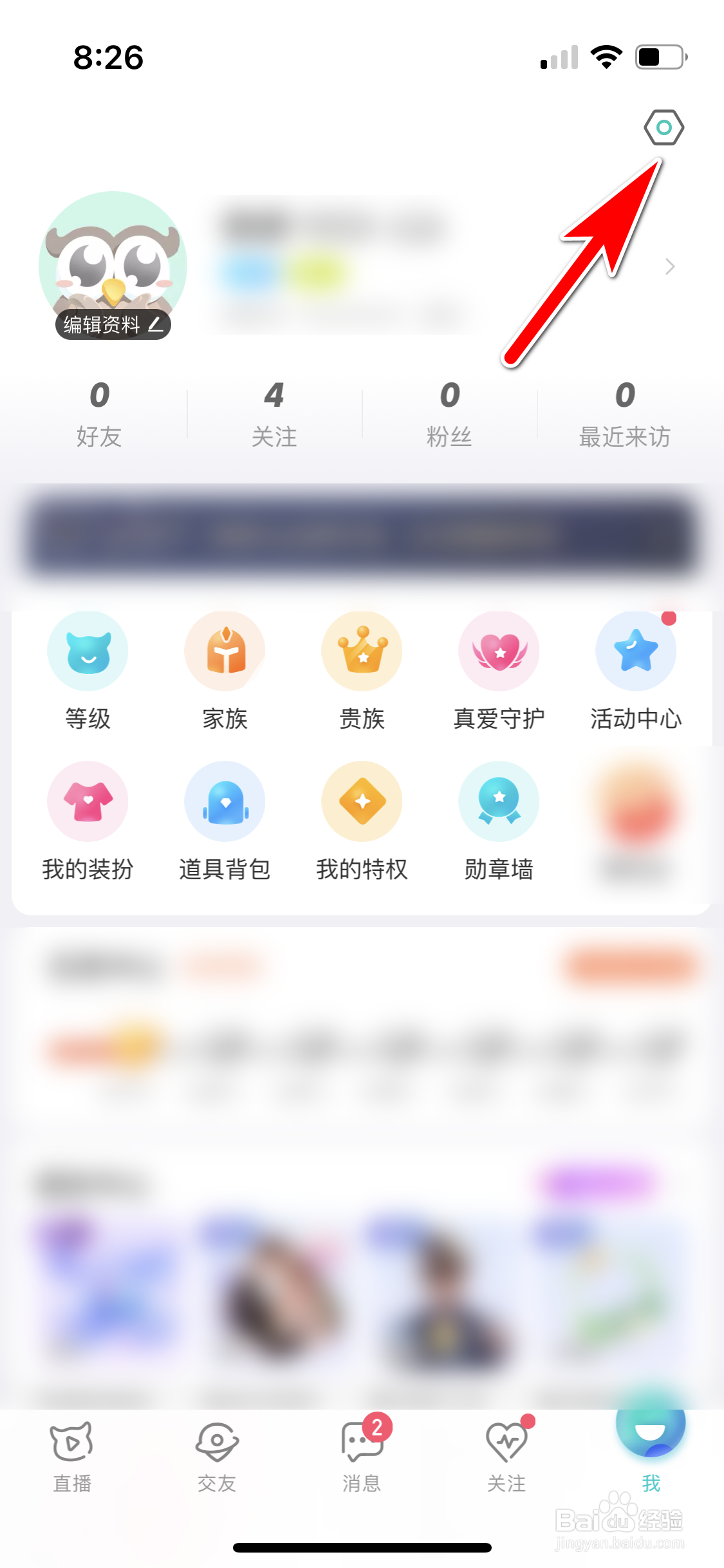
Task: Open 粉丝 fans count section
Action: pos(449,415)
